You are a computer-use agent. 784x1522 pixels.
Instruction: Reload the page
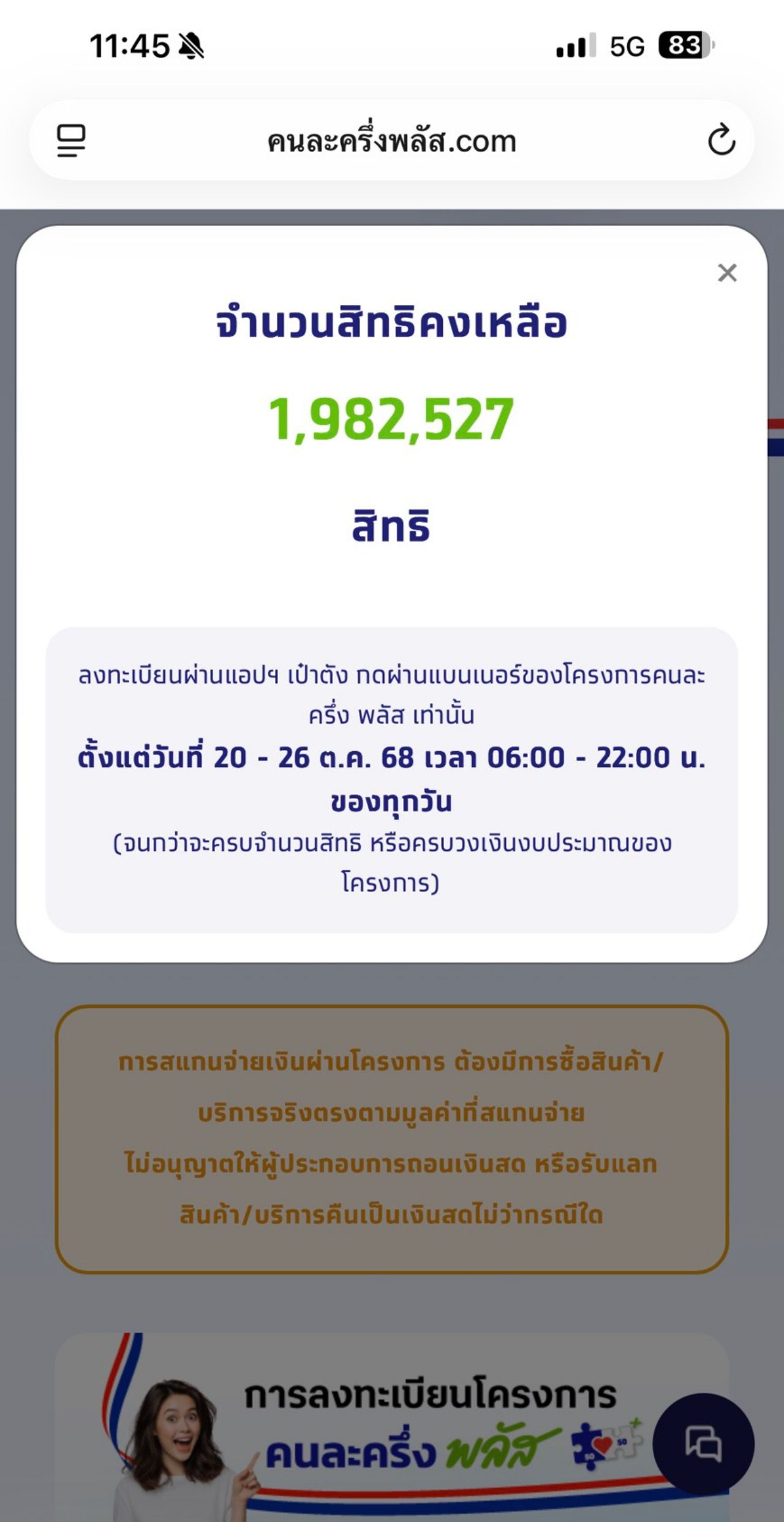(x=722, y=140)
